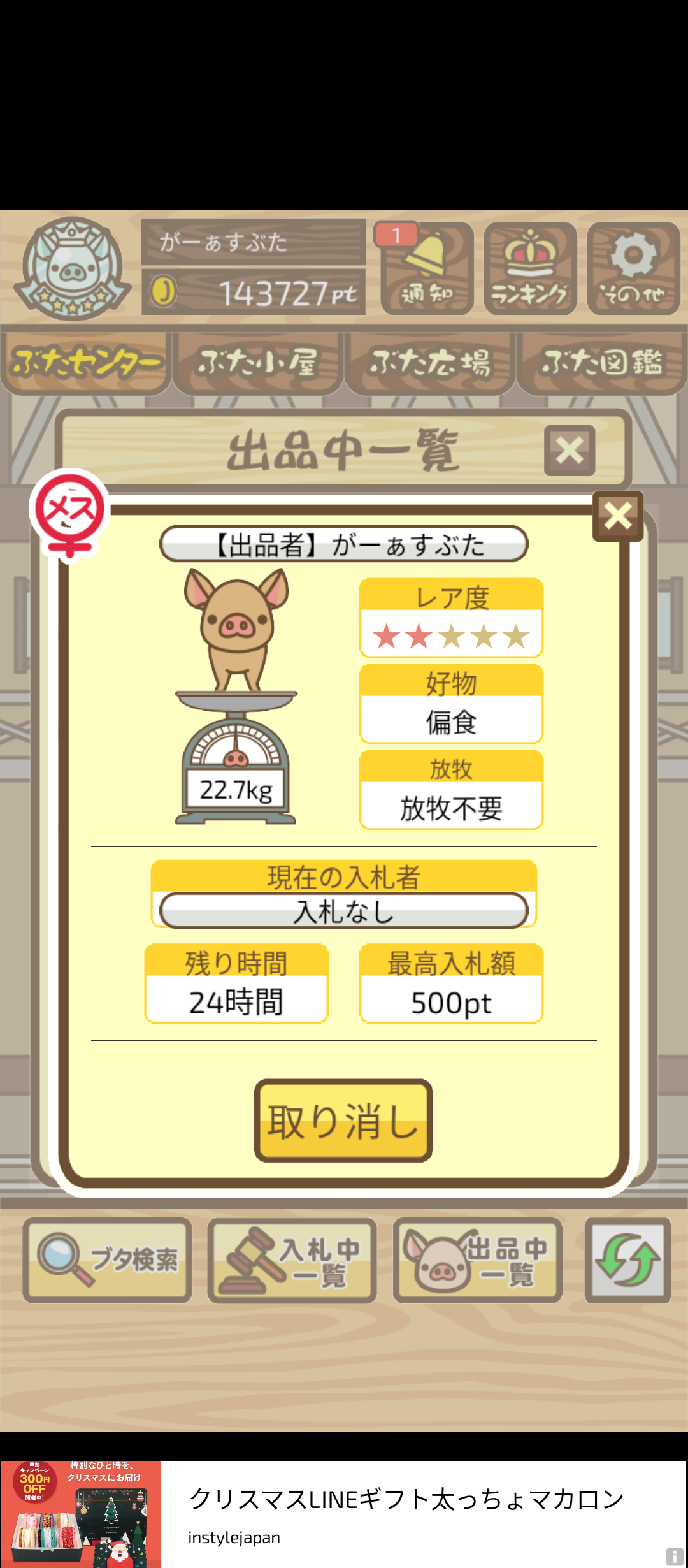Refresh the auction list
Image resolution: width=688 pixels, height=1568 pixels.
(x=627, y=1260)
